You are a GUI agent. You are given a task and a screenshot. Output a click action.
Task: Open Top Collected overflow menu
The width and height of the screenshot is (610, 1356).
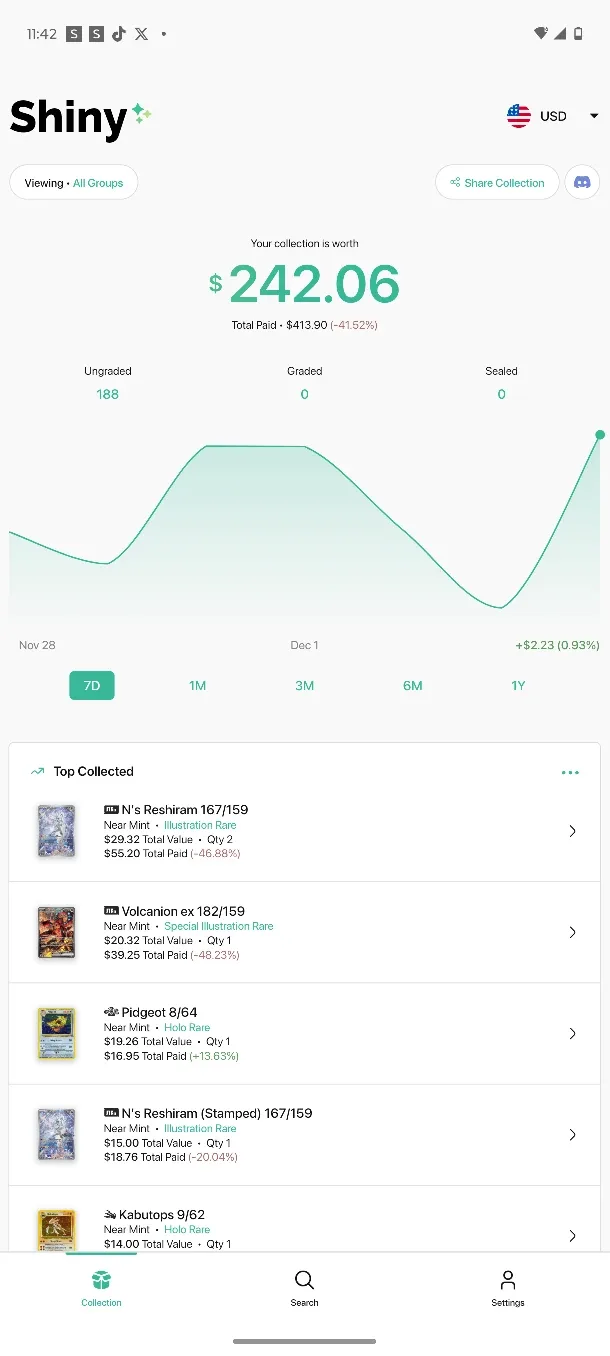570,772
